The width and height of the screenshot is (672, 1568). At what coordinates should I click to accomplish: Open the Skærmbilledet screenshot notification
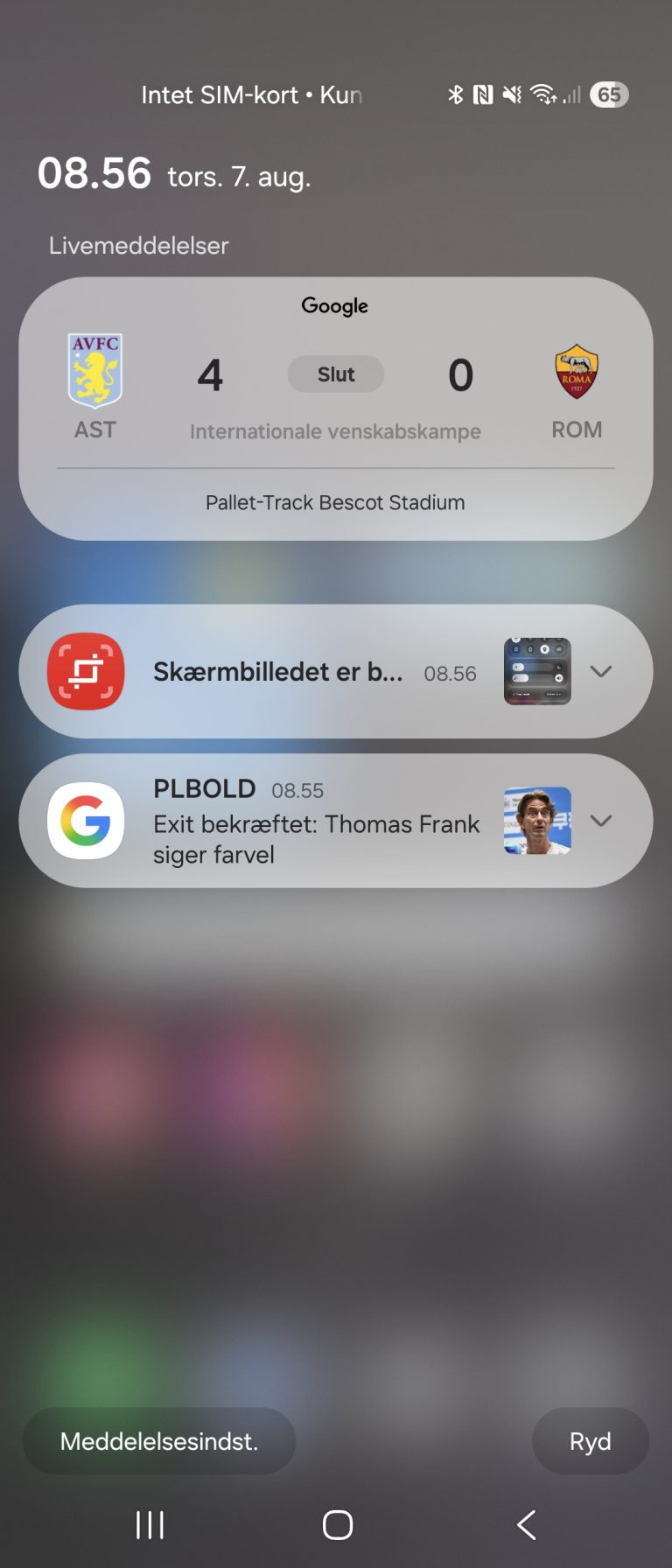278,671
